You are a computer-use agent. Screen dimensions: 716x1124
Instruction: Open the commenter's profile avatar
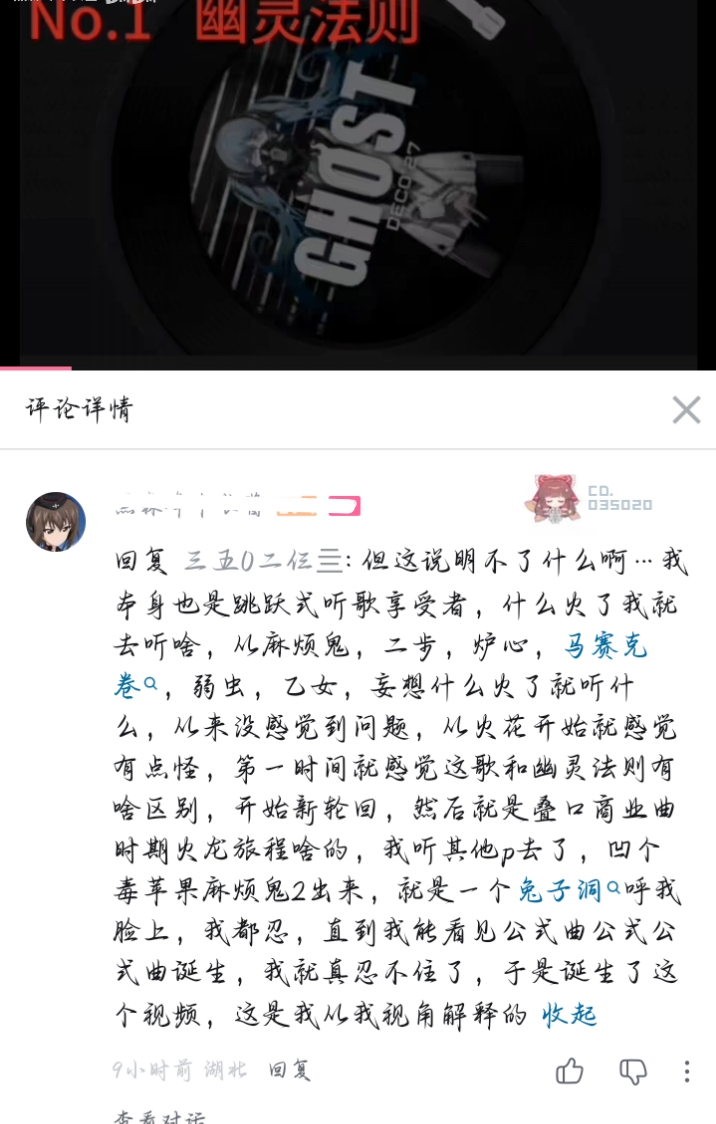pyautogui.click(x=56, y=521)
